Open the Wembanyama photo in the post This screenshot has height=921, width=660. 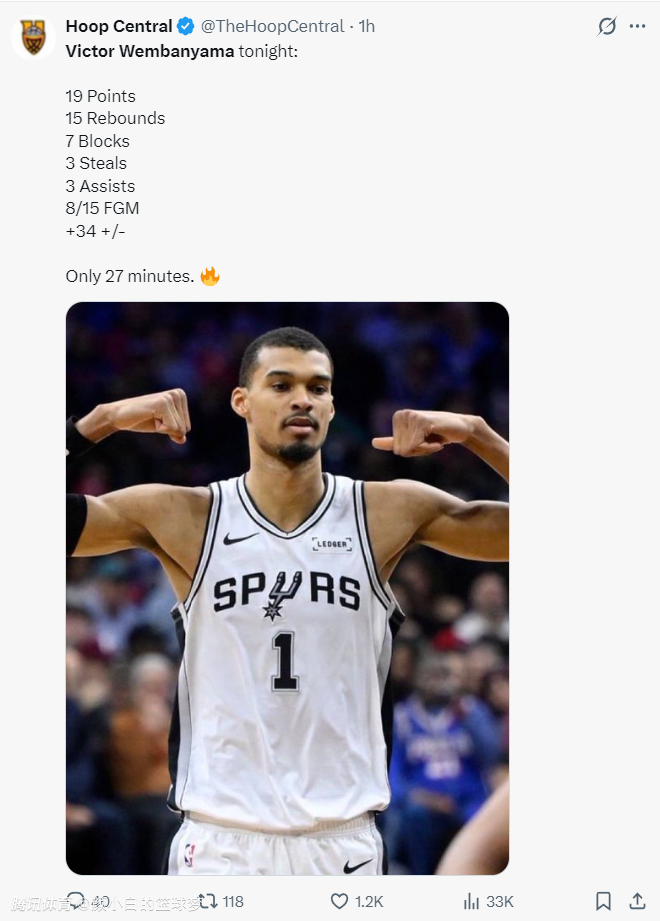[x=287, y=588]
